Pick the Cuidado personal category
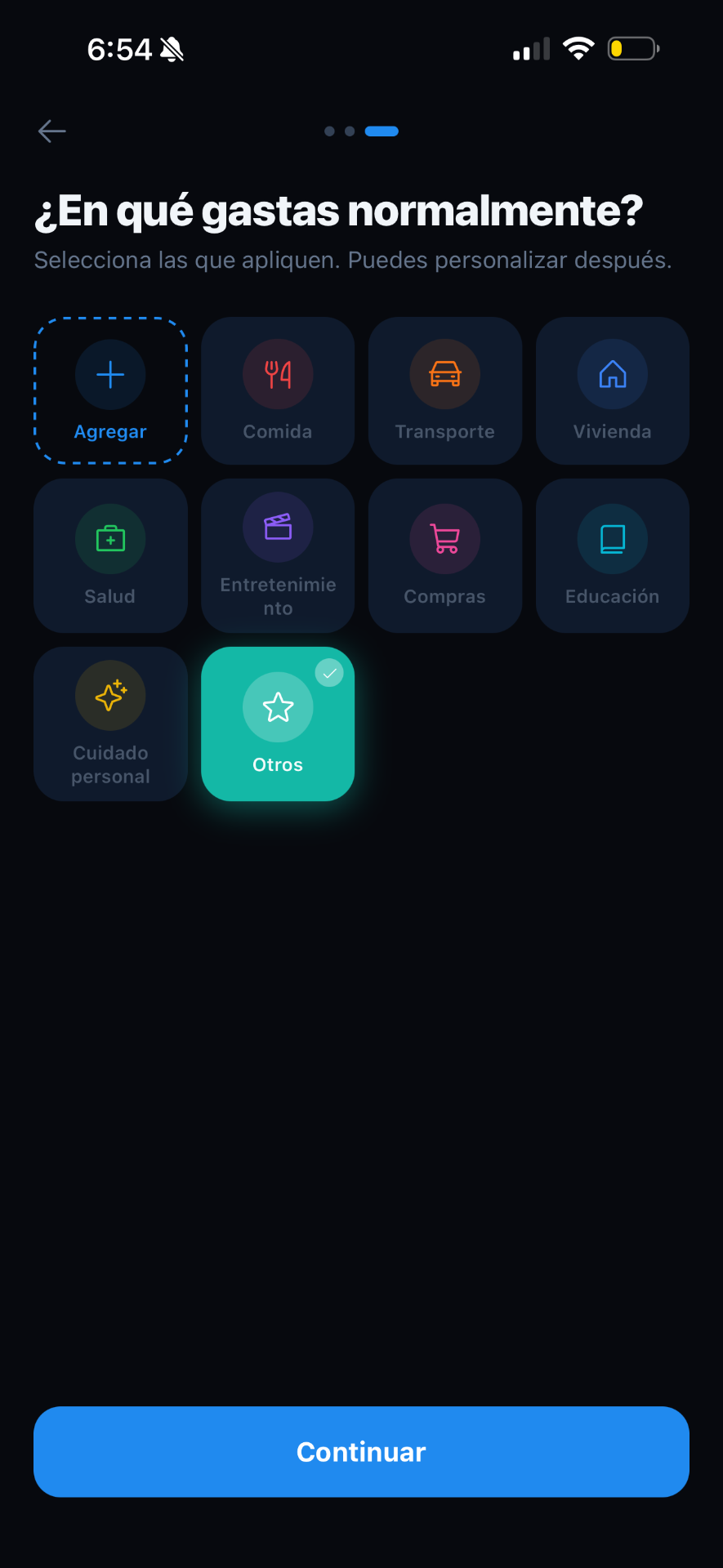The image size is (723, 1568). click(110, 724)
